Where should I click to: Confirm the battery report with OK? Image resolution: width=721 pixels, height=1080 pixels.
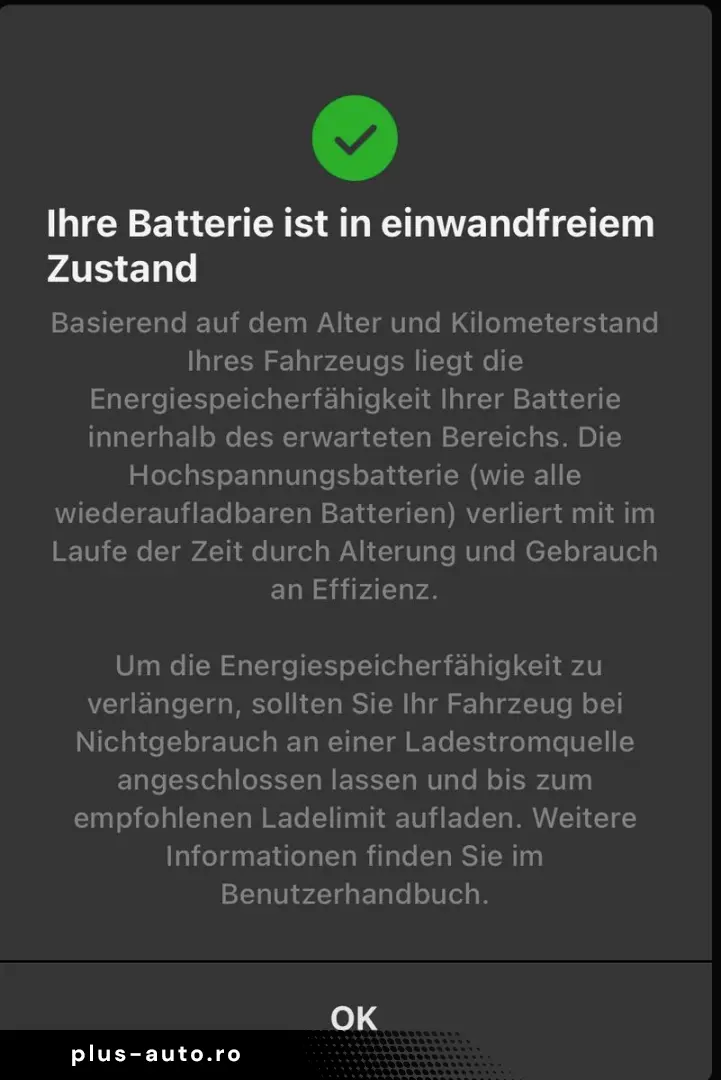pos(355,1017)
